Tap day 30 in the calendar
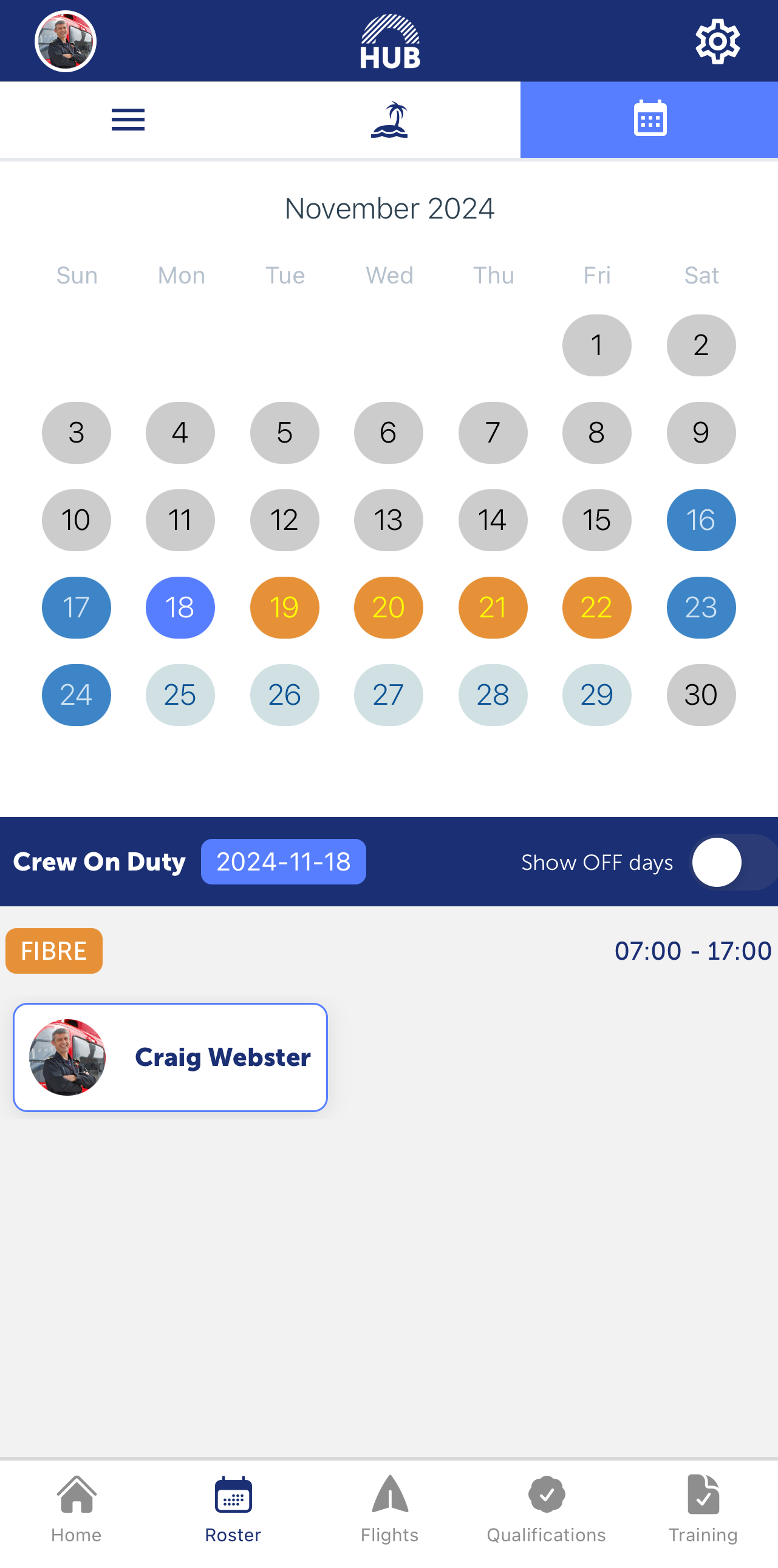The image size is (778, 1568). pos(701,694)
